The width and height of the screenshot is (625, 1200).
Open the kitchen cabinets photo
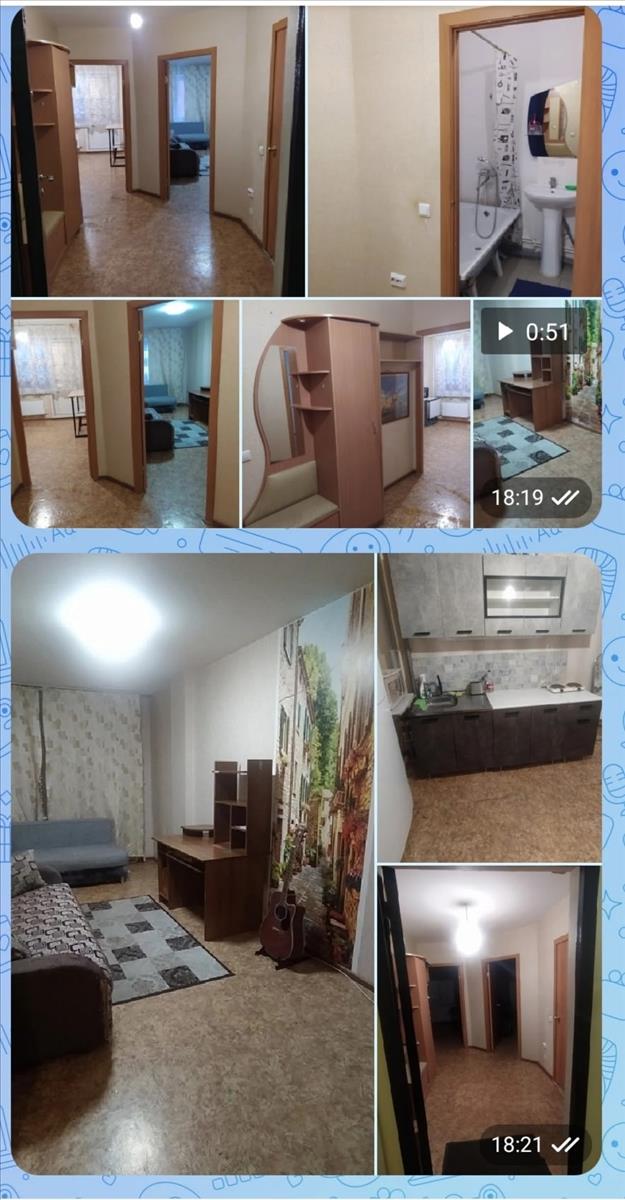(x=490, y=707)
